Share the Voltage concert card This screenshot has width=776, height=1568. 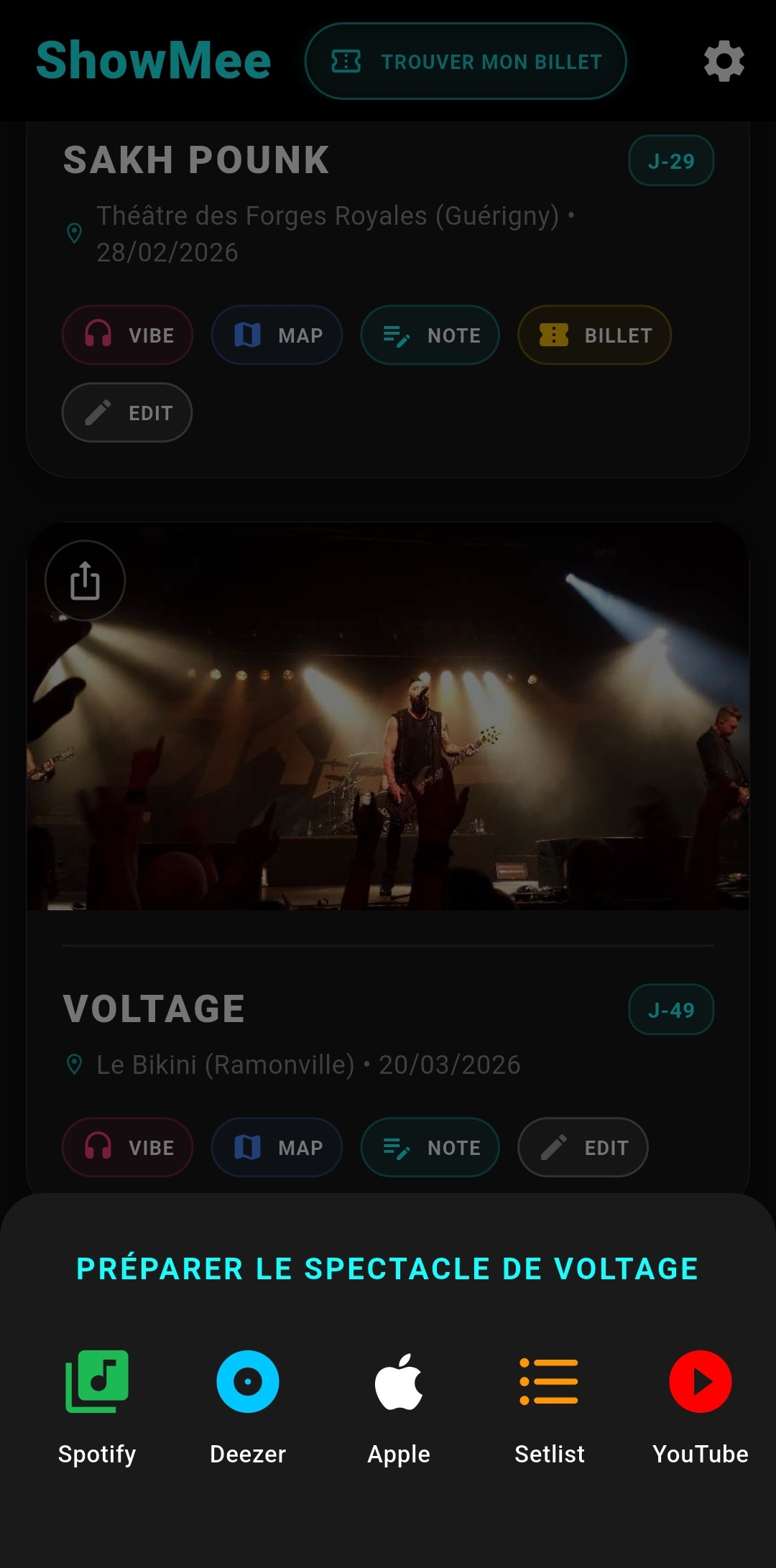85,580
